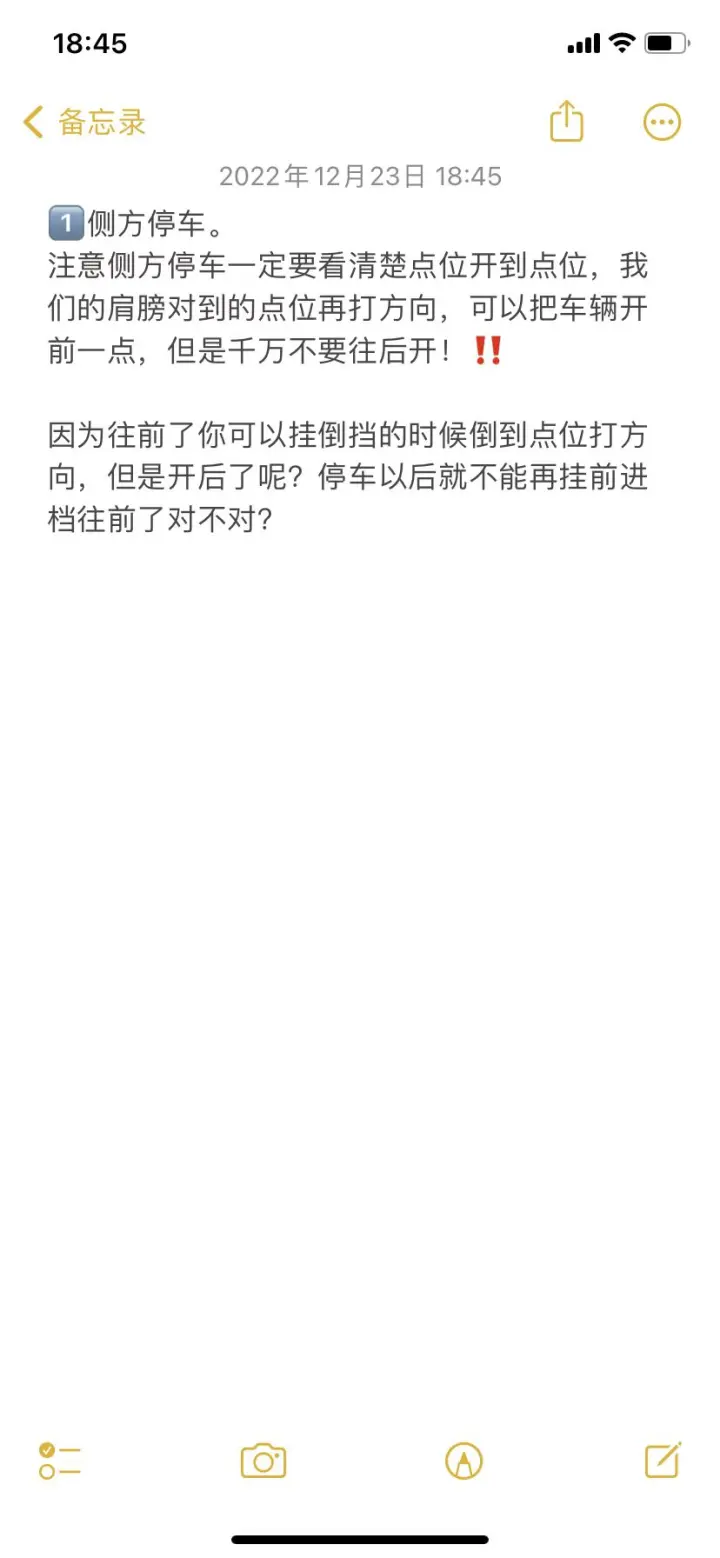
Task: Compose a new note
Action: (663, 1460)
